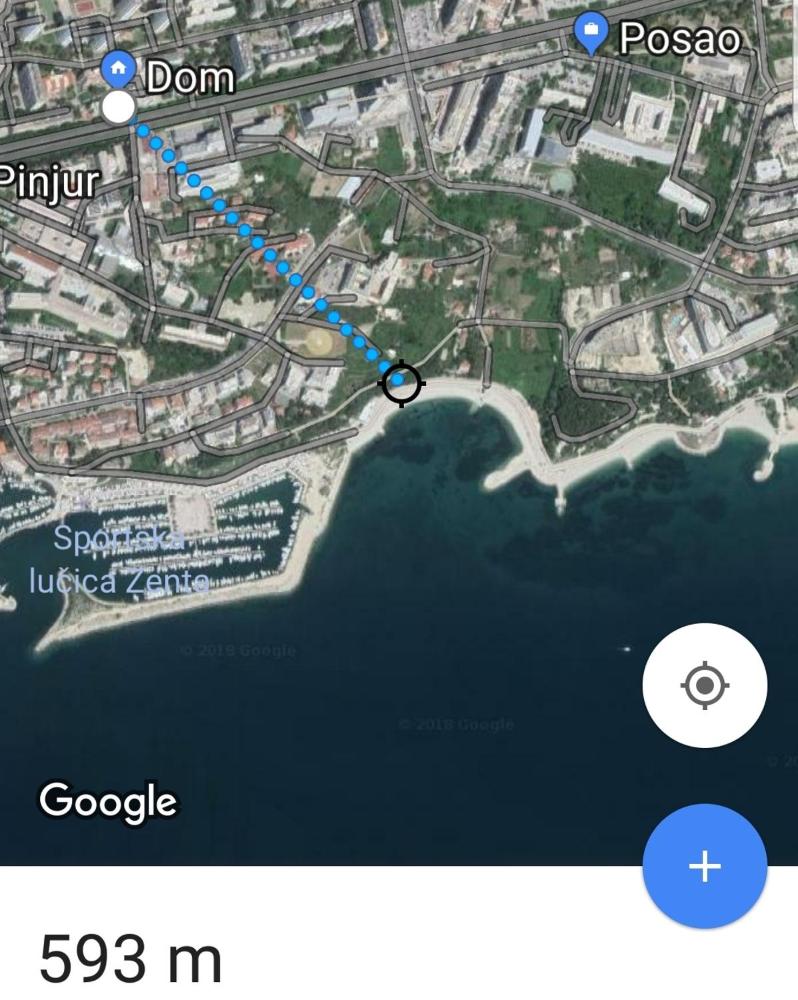Center map on my current location
The image size is (798, 1000).
pos(704,686)
